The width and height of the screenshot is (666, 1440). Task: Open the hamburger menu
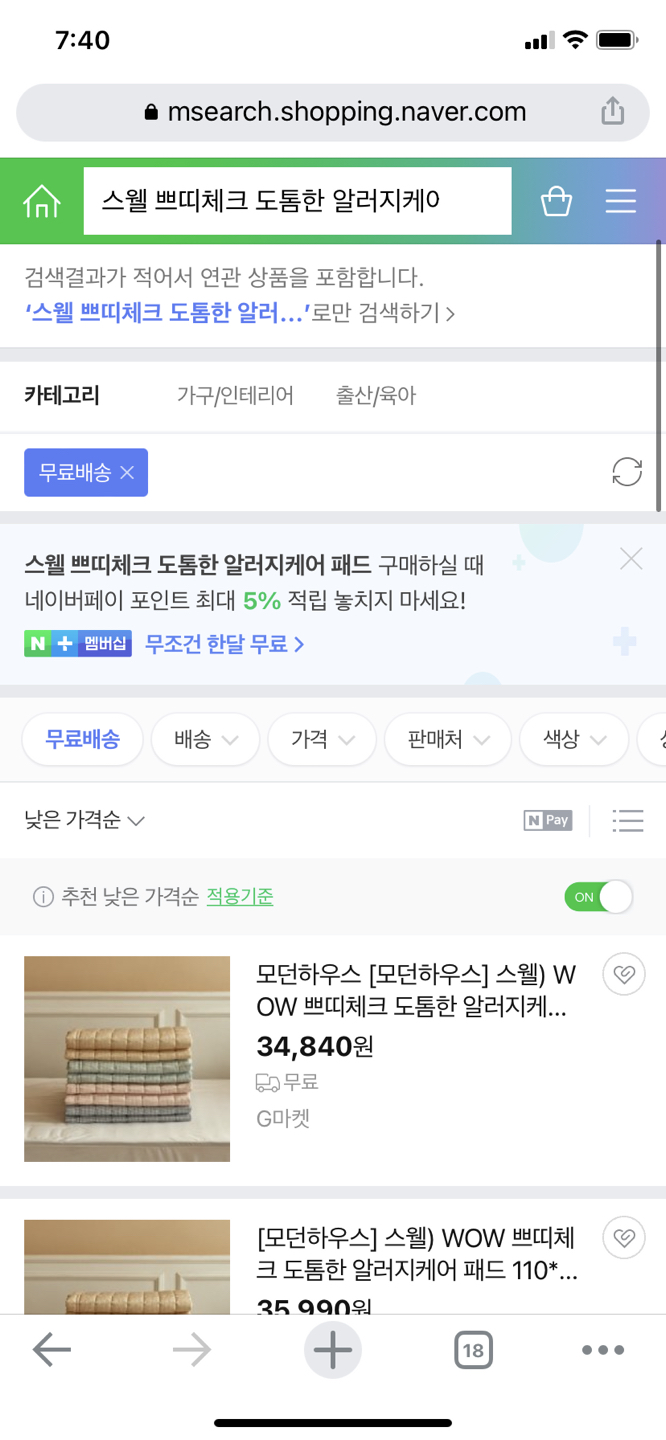pos(621,201)
